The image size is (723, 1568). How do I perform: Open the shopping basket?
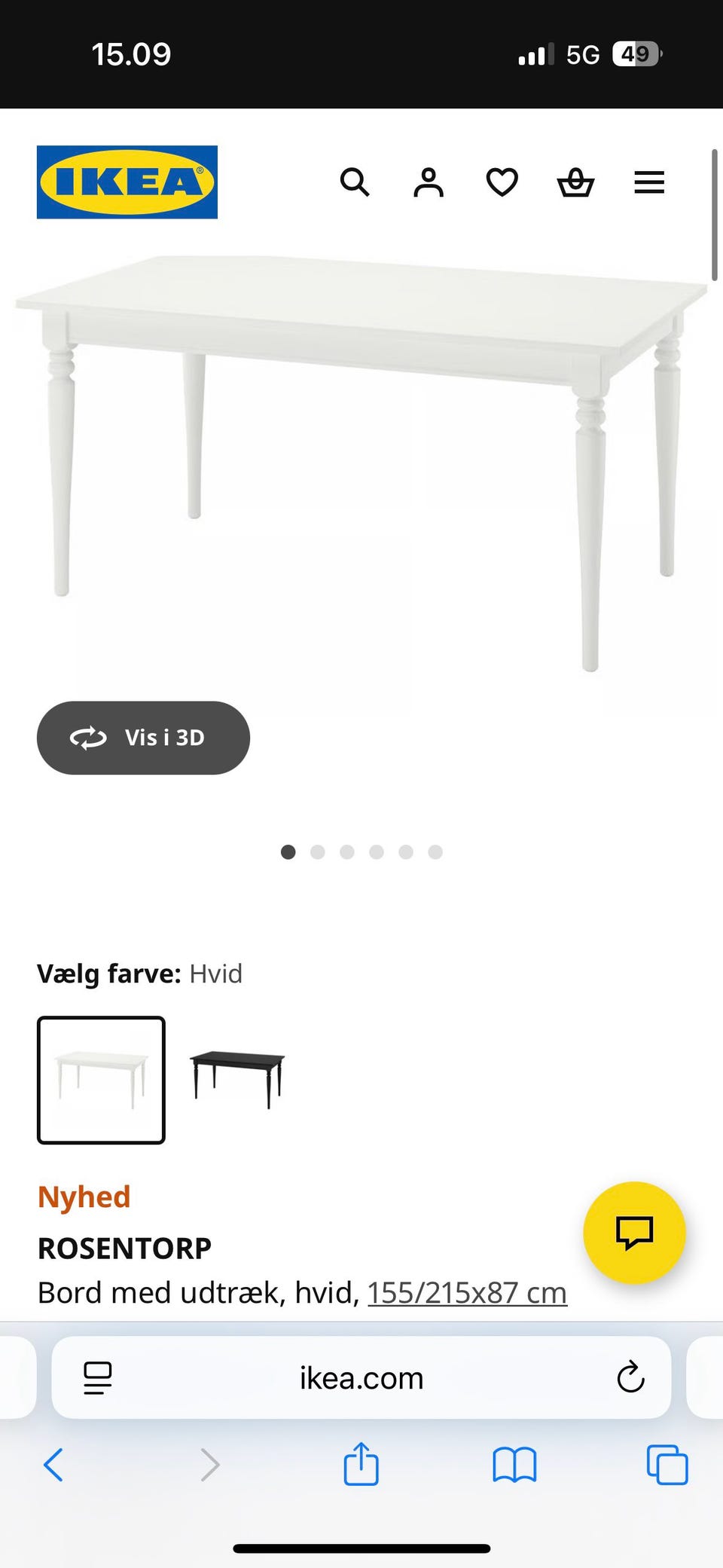pos(575,182)
